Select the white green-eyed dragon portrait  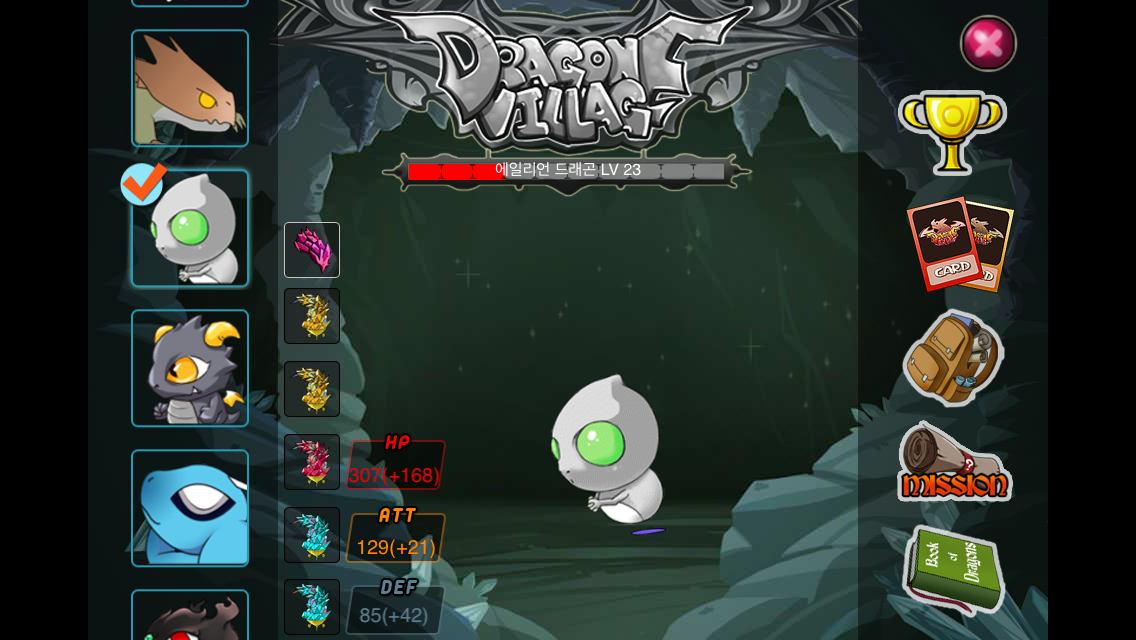point(190,228)
